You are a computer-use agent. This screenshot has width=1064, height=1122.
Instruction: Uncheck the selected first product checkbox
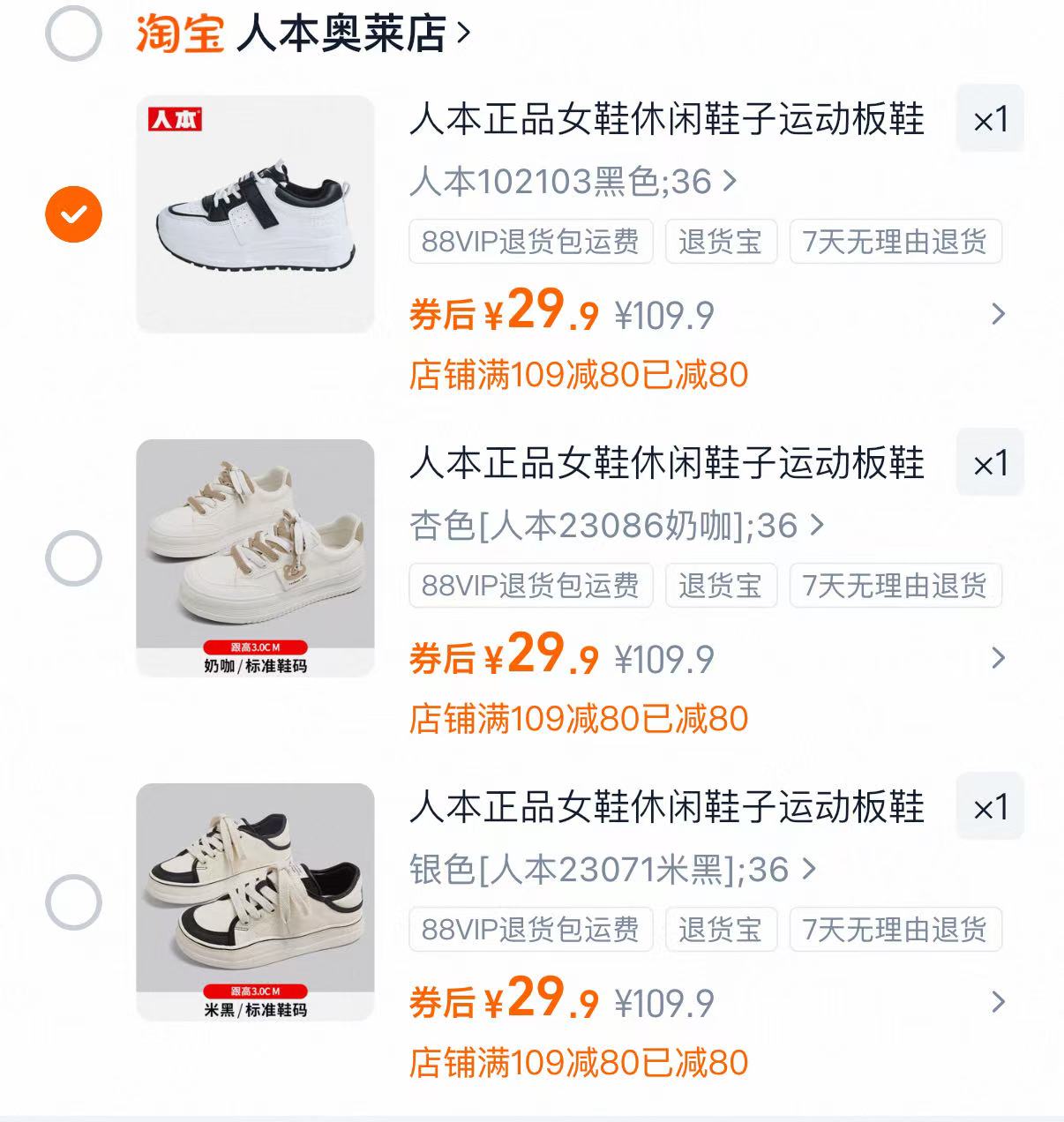75,212
